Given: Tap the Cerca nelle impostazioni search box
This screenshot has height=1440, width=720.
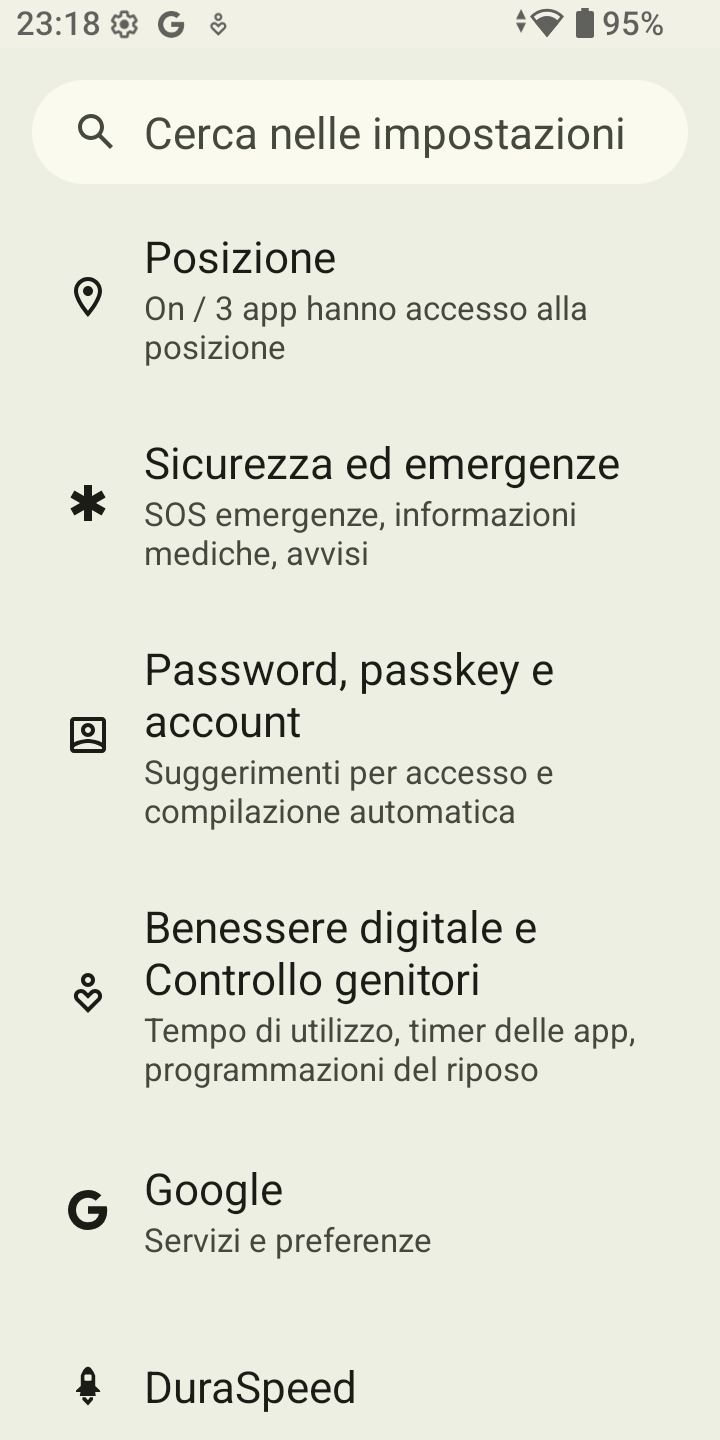Looking at the screenshot, I should (360, 132).
